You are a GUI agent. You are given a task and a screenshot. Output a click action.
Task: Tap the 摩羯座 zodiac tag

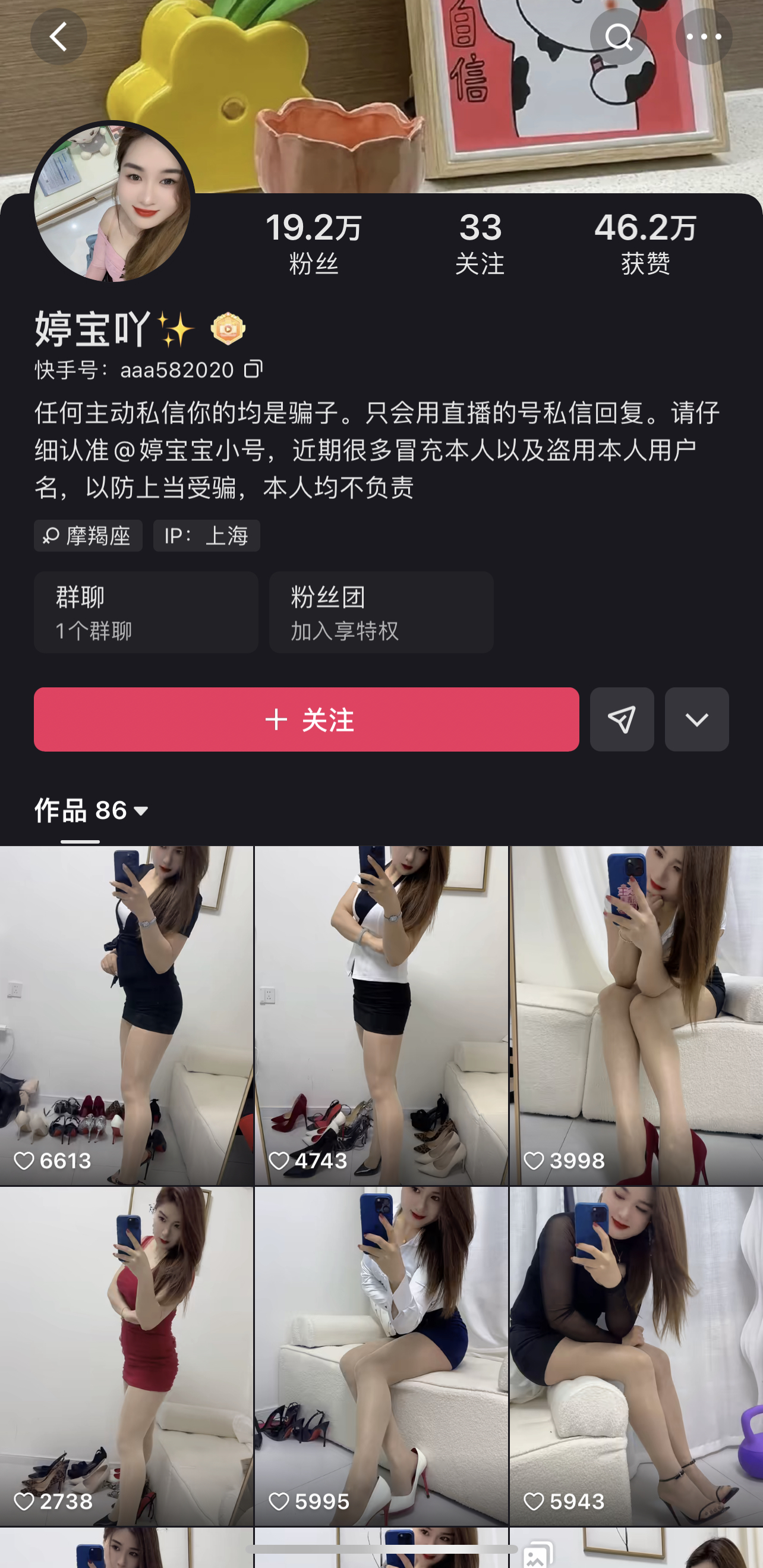(88, 536)
